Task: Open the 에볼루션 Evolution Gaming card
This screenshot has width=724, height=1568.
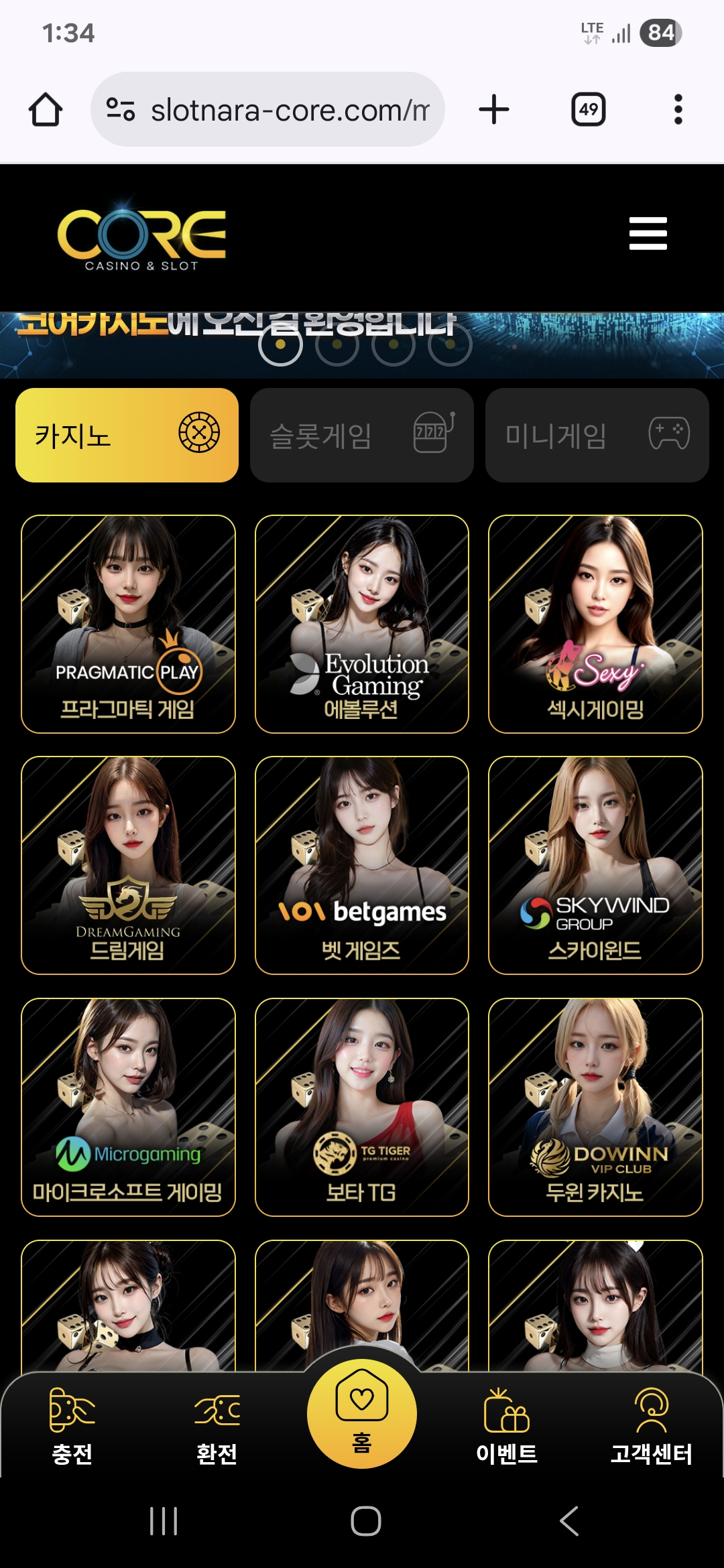Action: pos(361,624)
